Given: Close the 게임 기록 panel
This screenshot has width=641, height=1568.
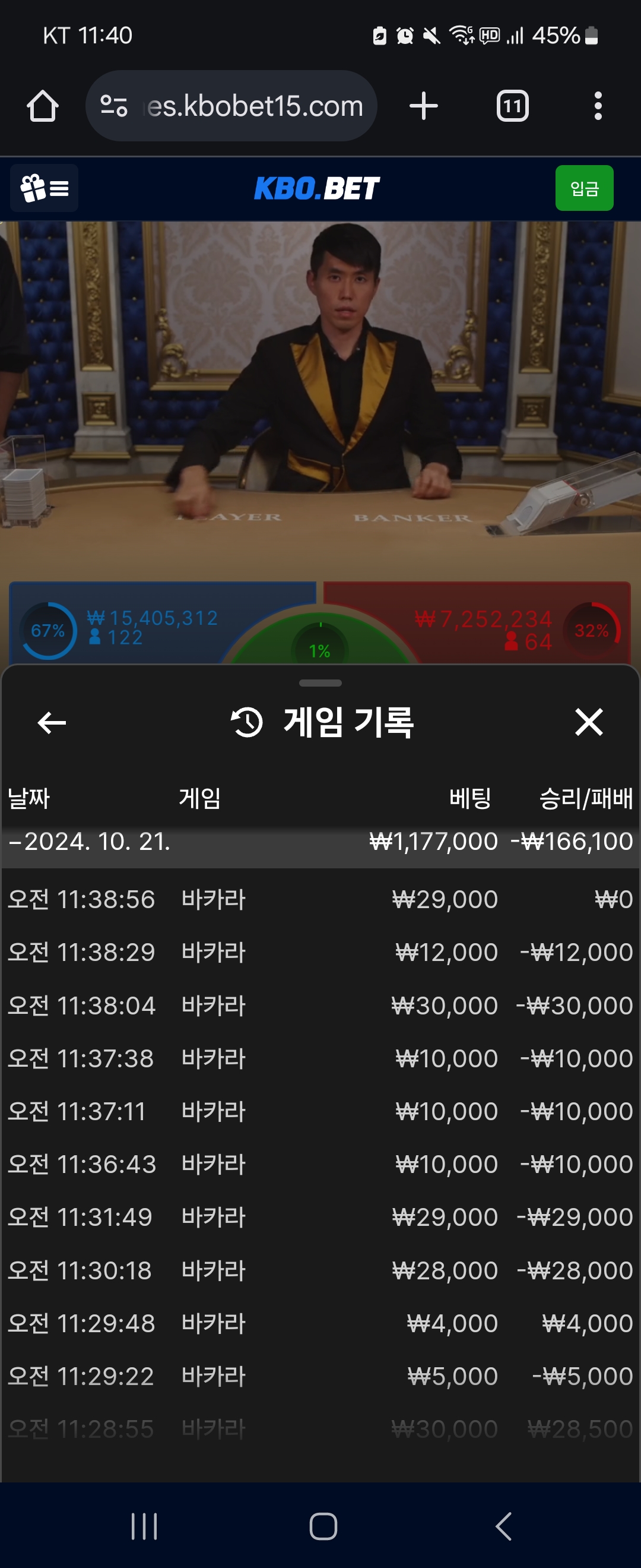Looking at the screenshot, I should [x=589, y=722].
